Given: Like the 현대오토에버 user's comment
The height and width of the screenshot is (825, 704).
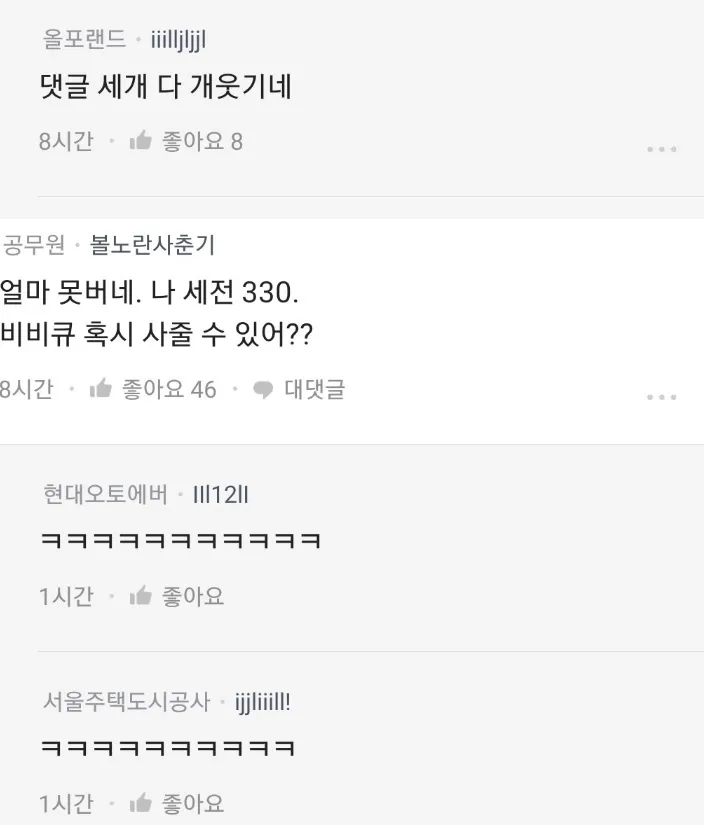Looking at the screenshot, I should (141, 597).
